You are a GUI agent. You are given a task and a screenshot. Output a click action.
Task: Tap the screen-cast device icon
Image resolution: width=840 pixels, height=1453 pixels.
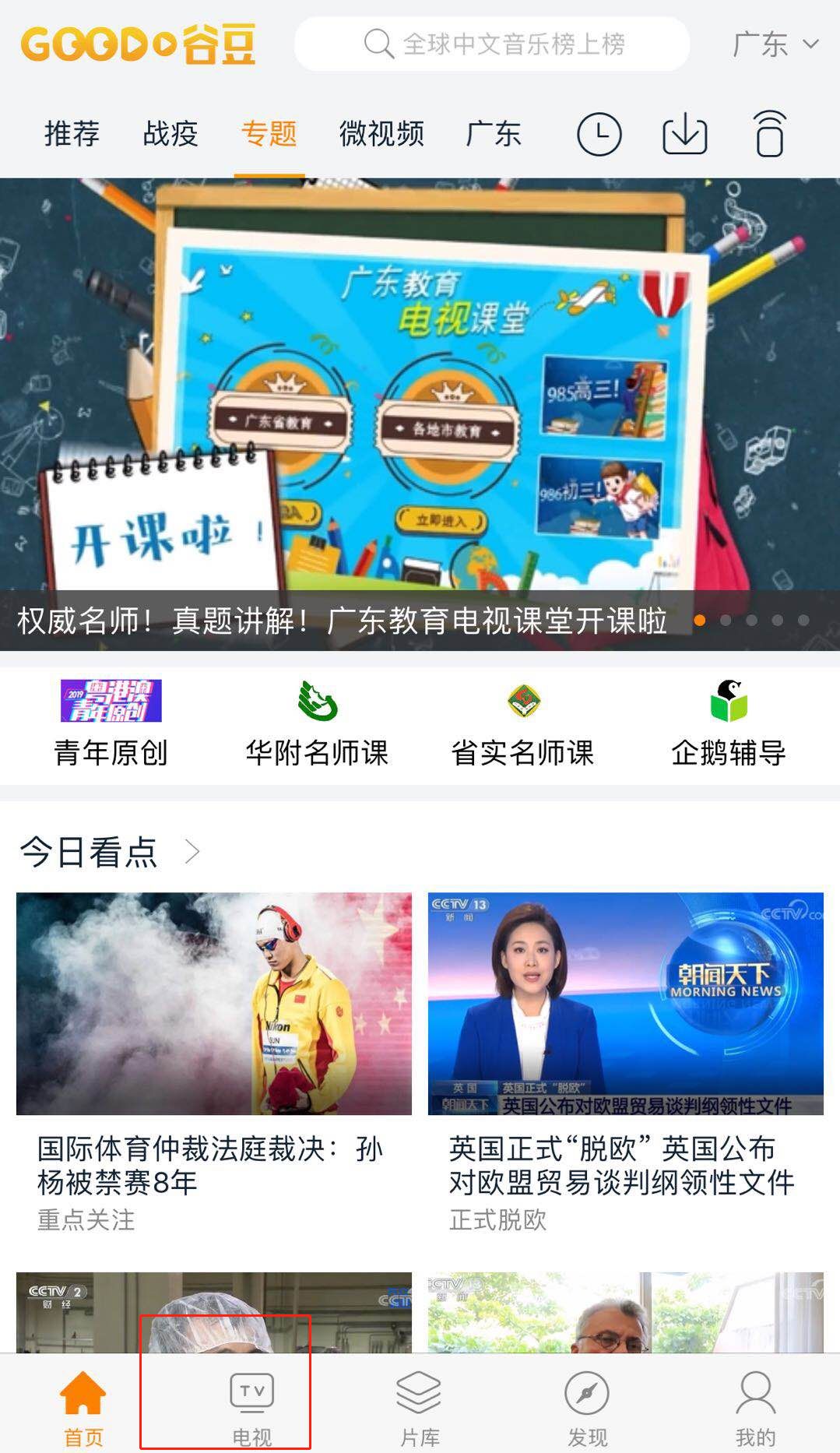(x=769, y=134)
